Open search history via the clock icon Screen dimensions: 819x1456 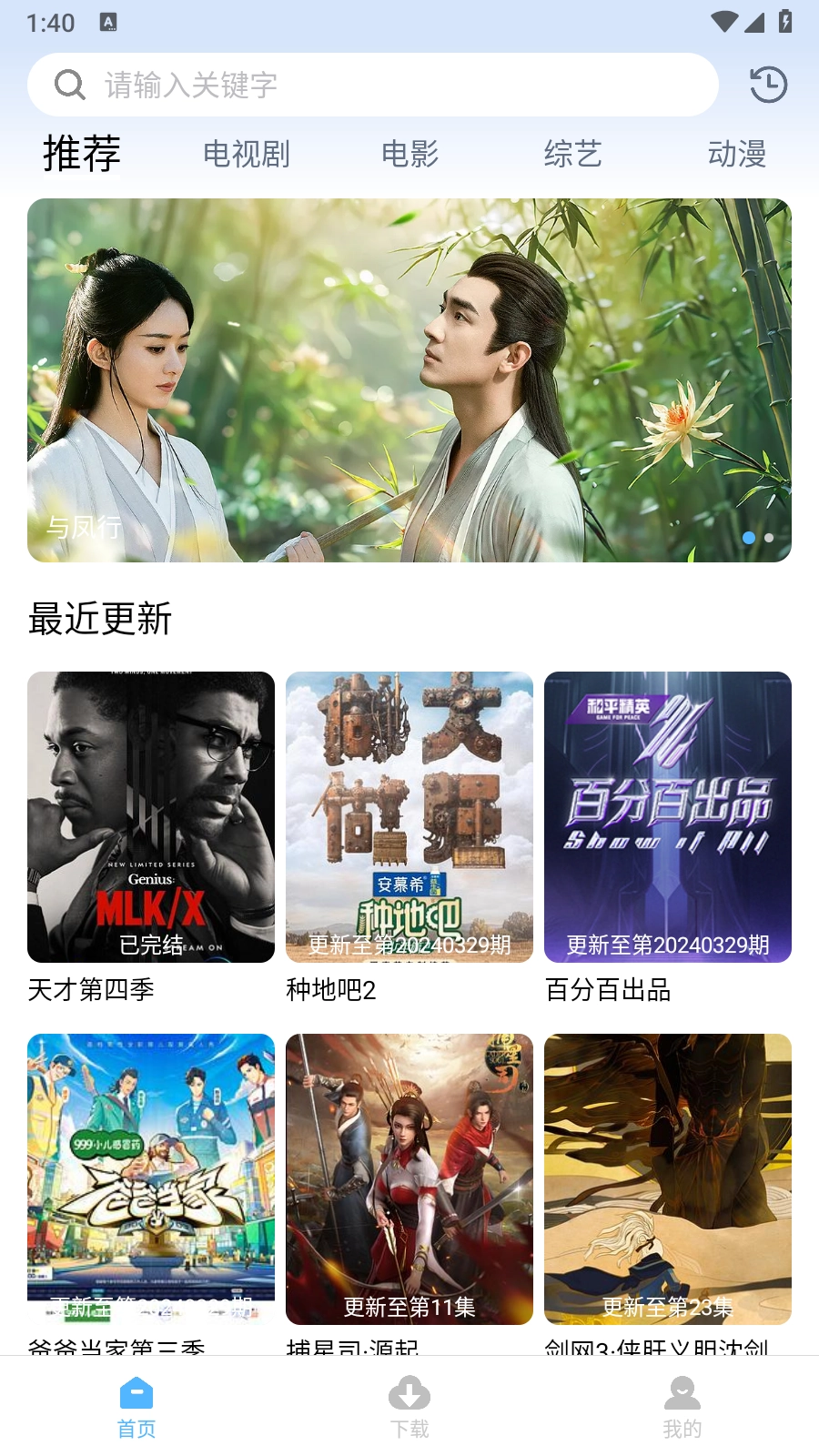point(767,84)
